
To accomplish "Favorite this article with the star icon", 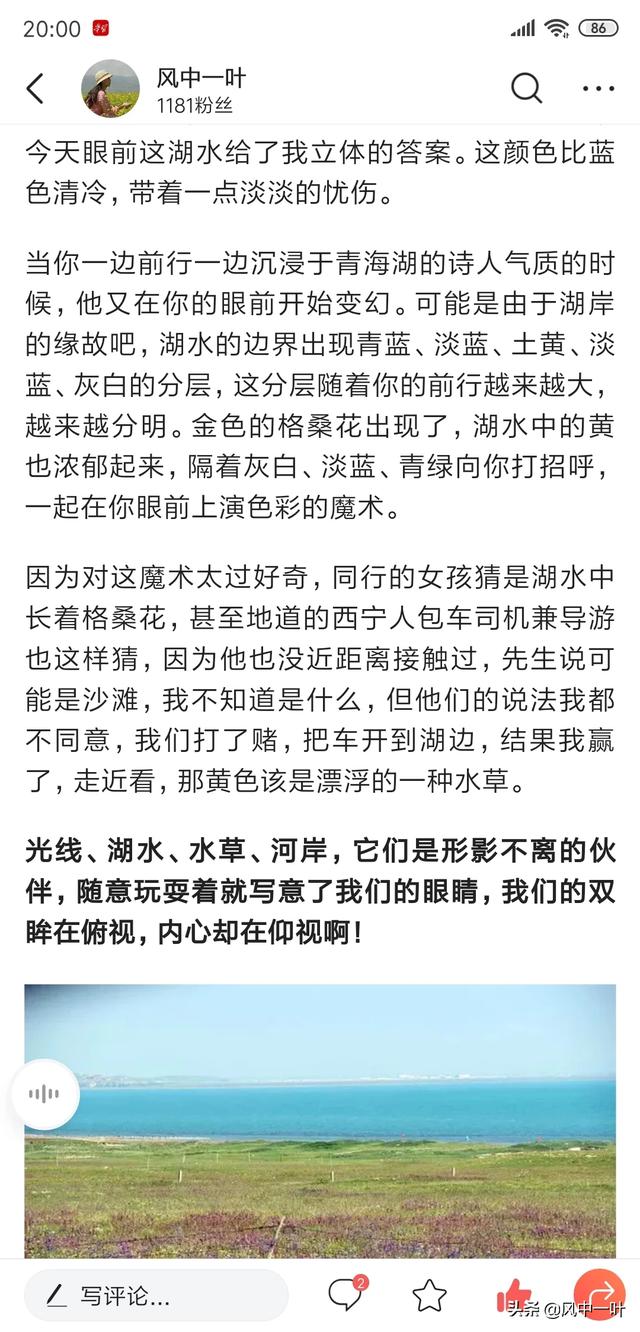I will (x=430, y=1296).
